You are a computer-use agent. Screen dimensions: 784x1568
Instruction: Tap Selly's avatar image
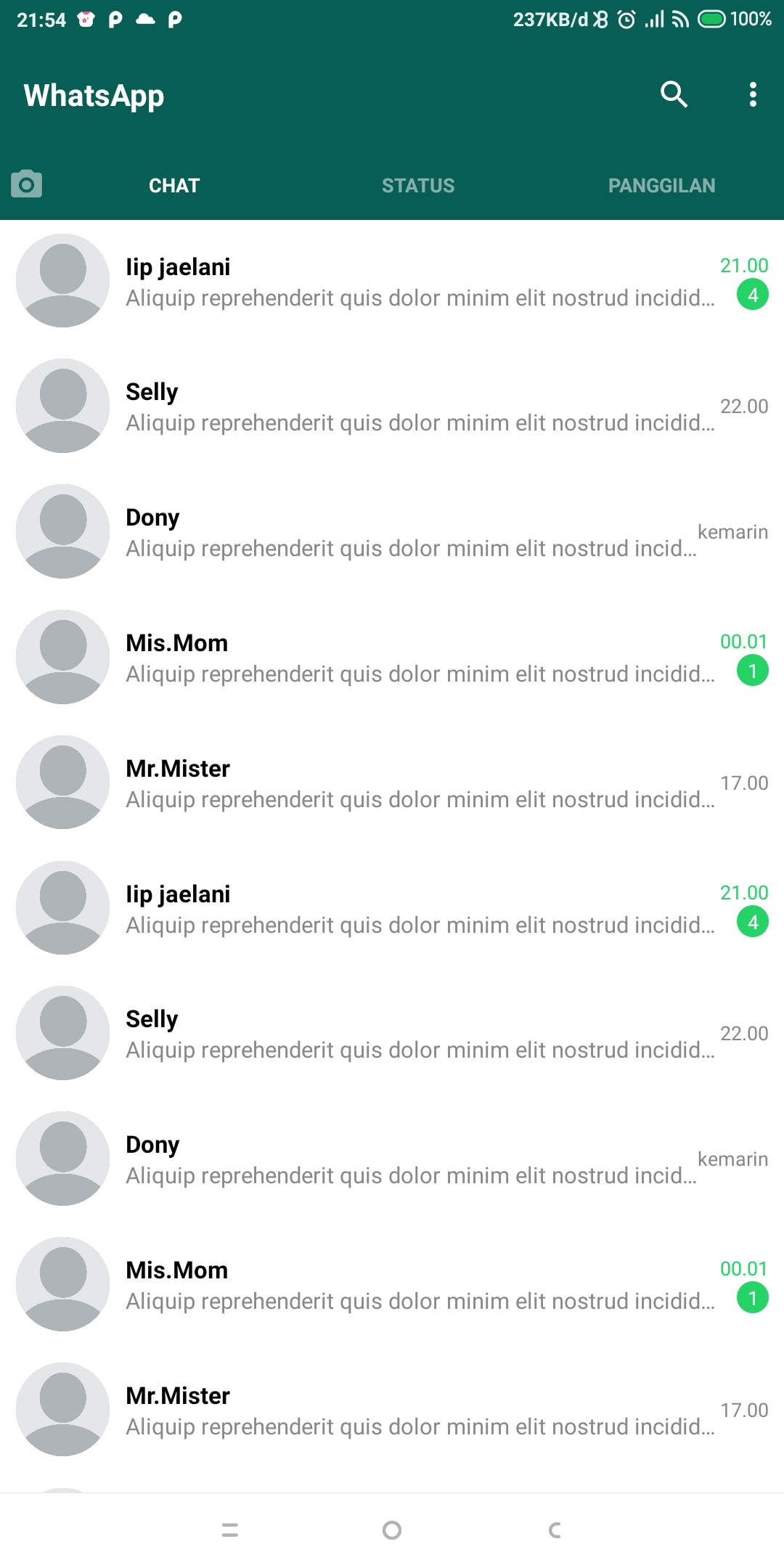click(x=62, y=405)
